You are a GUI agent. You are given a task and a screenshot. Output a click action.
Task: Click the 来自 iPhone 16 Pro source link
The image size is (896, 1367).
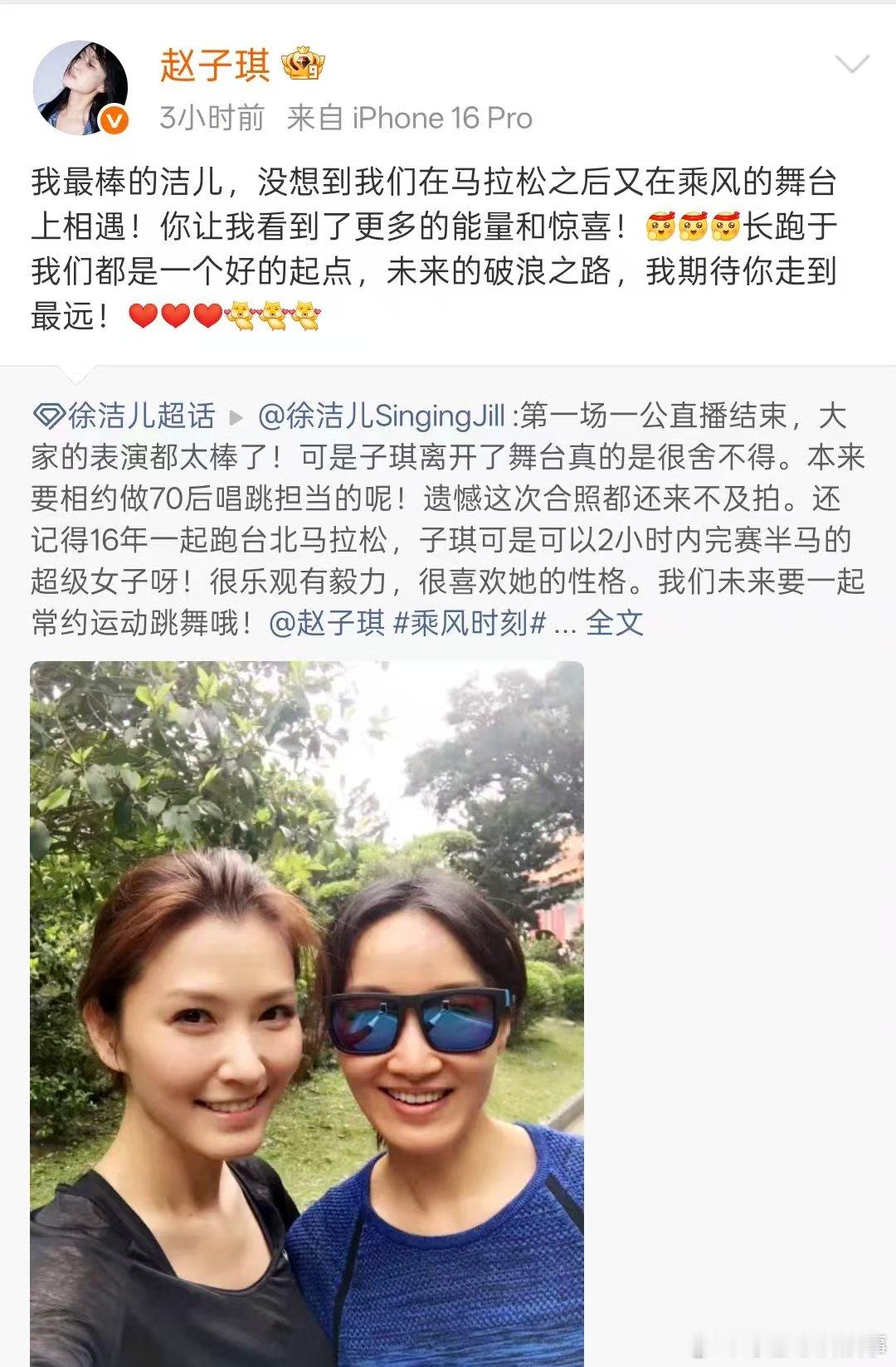(x=407, y=118)
